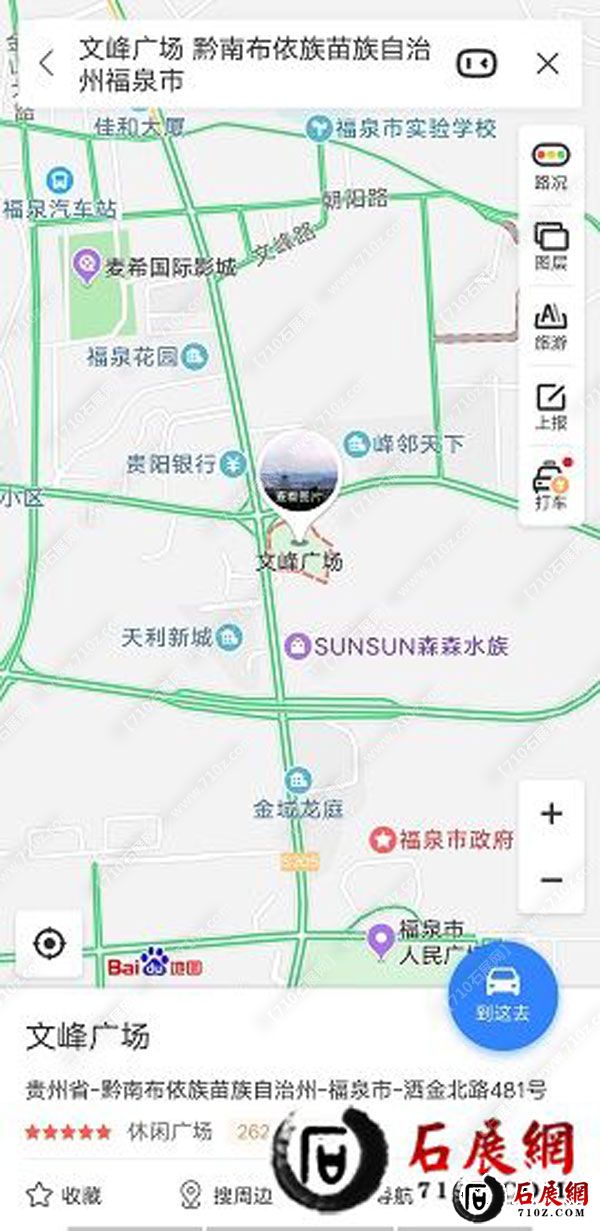Zoom out of the map
Image resolution: width=600 pixels, height=1231 pixels.
click(551, 880)
